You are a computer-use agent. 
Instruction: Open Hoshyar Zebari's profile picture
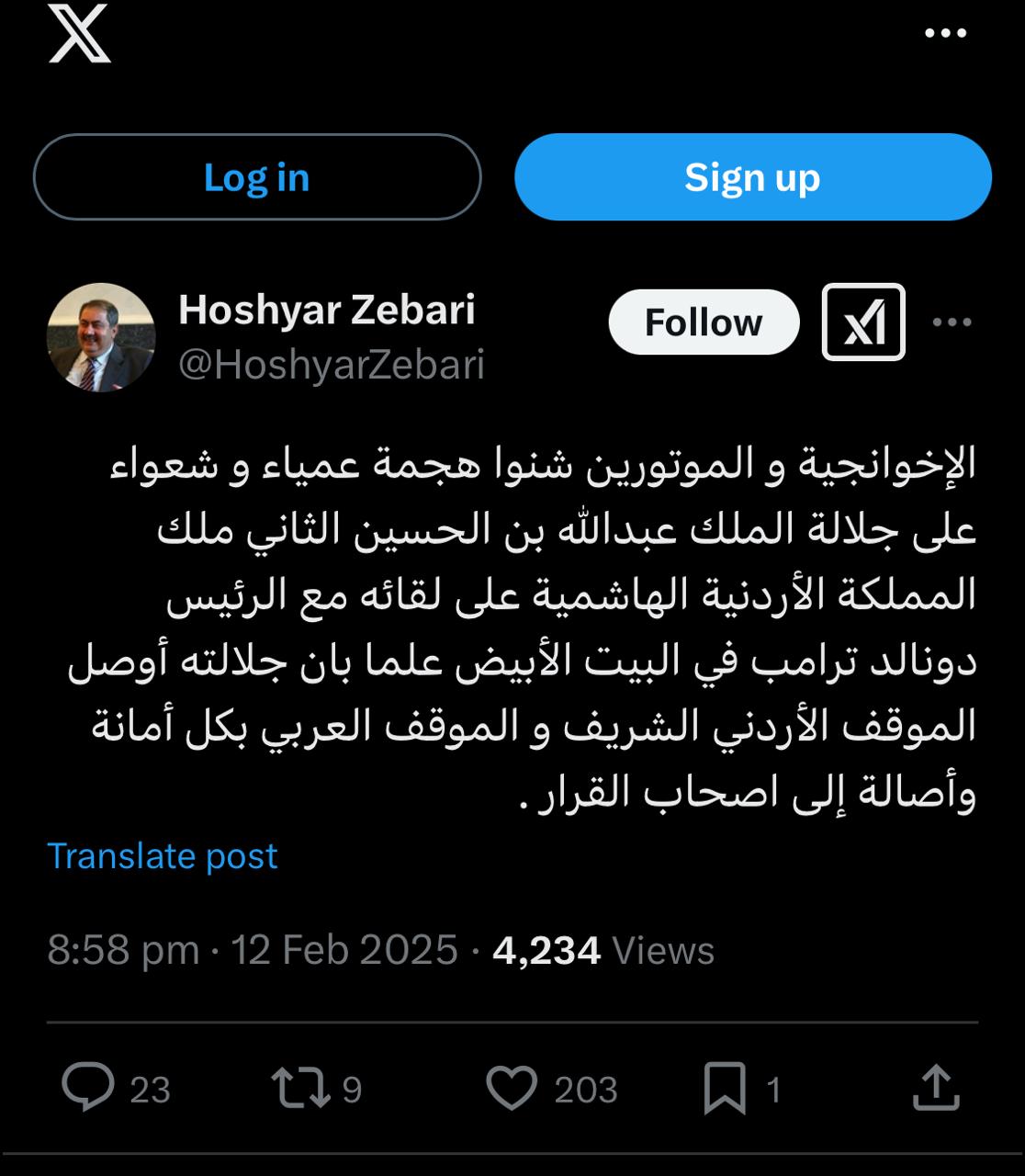101,337
